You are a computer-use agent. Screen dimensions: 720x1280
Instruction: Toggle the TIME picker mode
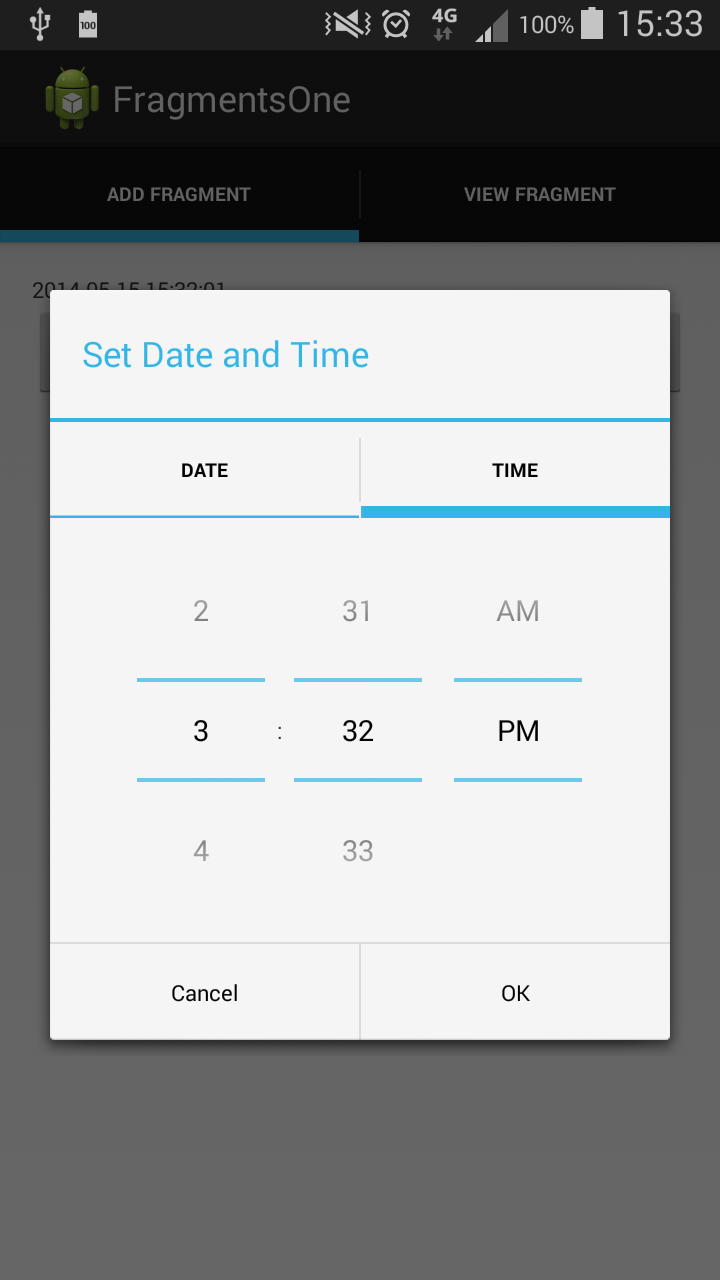point(514,470)
